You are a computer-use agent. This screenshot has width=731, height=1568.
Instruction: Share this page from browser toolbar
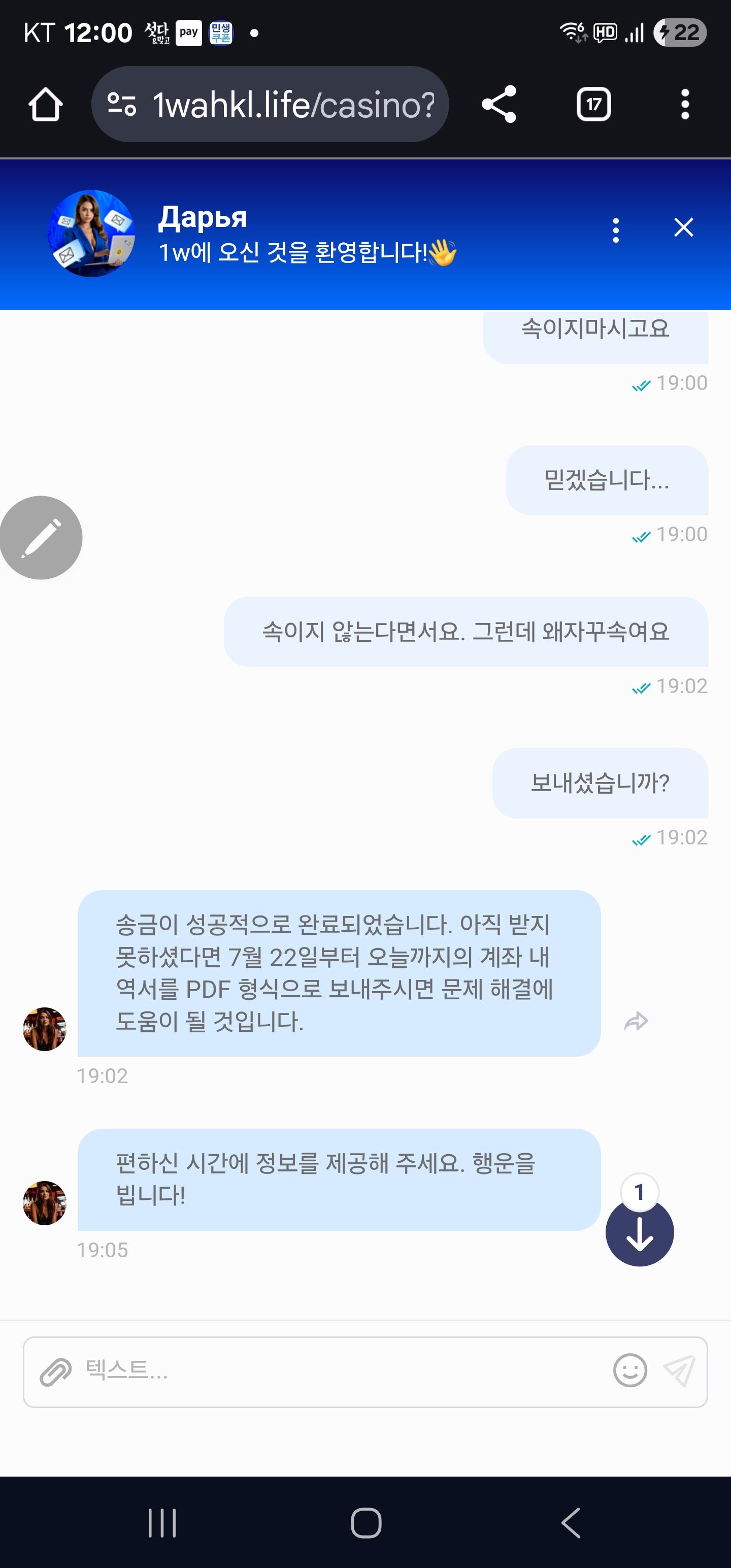tap(499, 104)
